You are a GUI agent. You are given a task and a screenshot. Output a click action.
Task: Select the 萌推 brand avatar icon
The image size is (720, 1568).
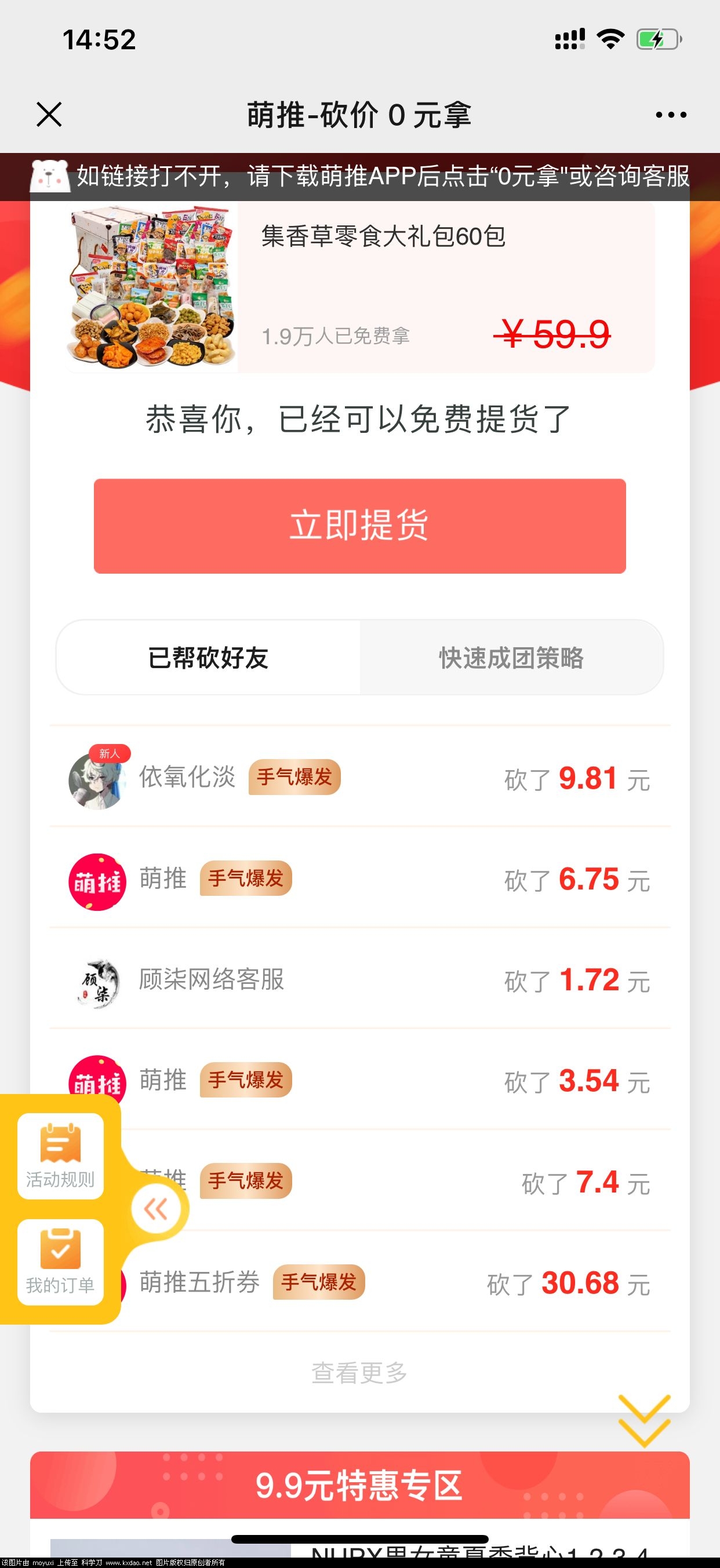click(99, 880)
